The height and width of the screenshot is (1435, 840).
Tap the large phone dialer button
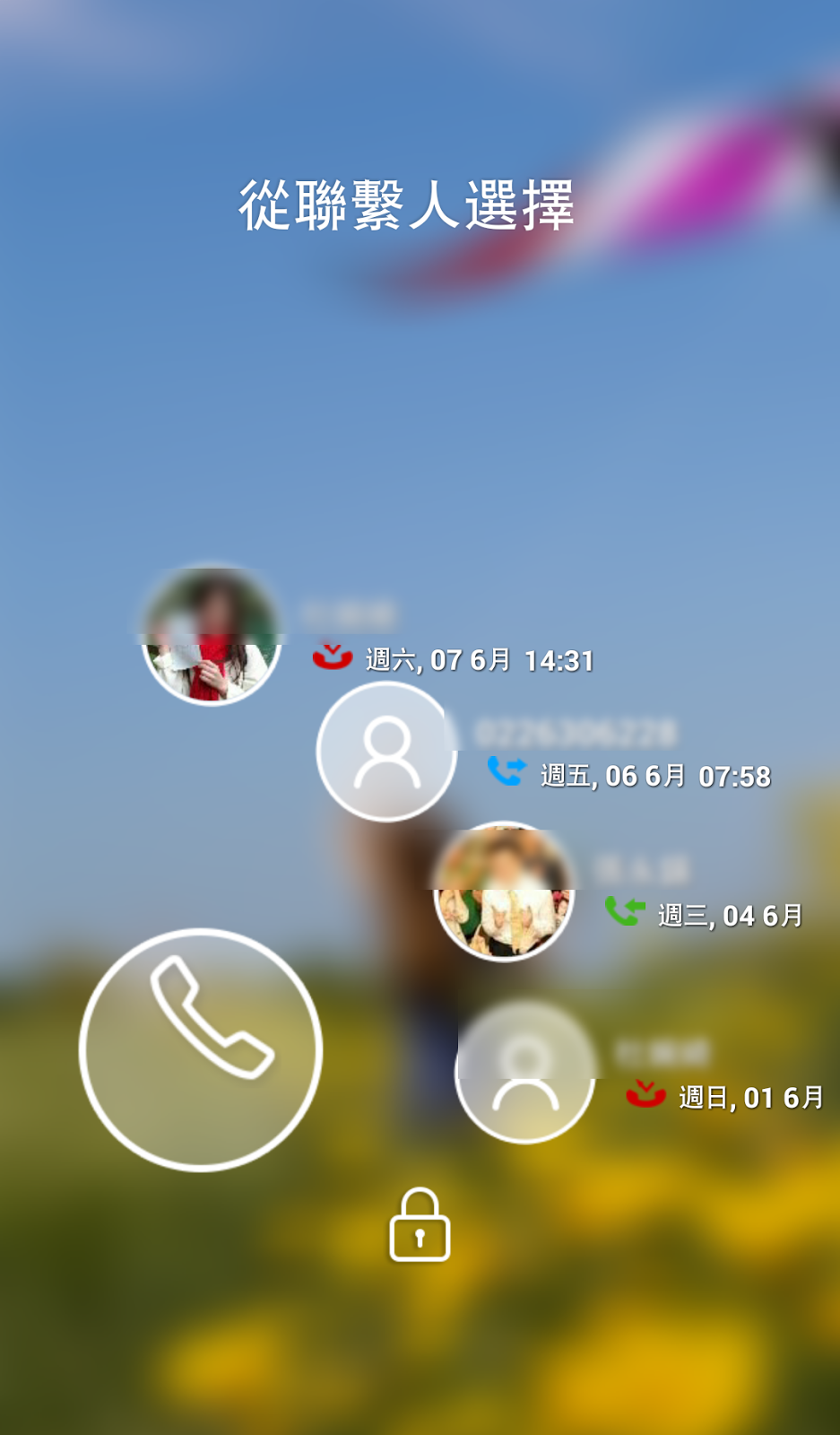pyautogui.click(x=201, y=1049)
